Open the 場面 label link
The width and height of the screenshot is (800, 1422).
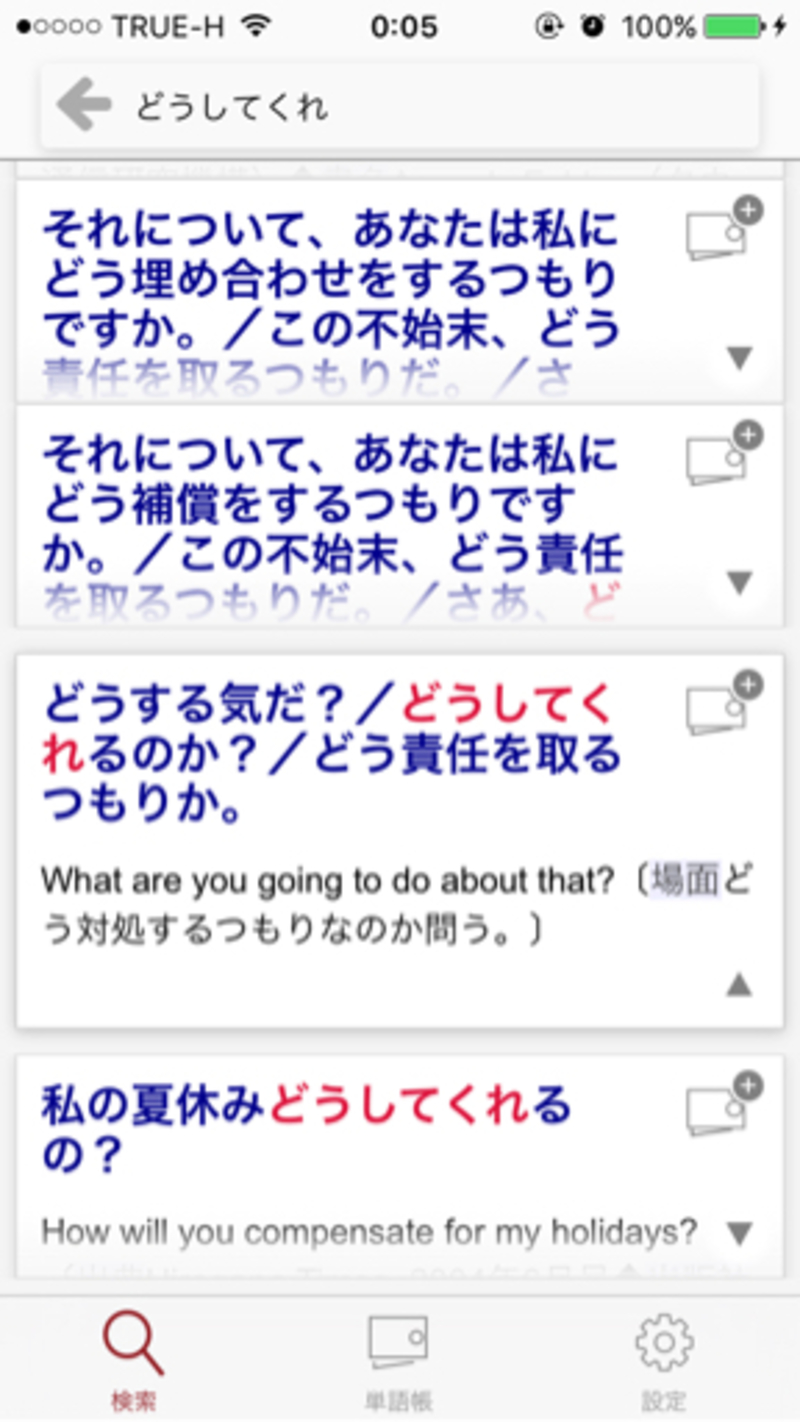[x=685, y=881]
